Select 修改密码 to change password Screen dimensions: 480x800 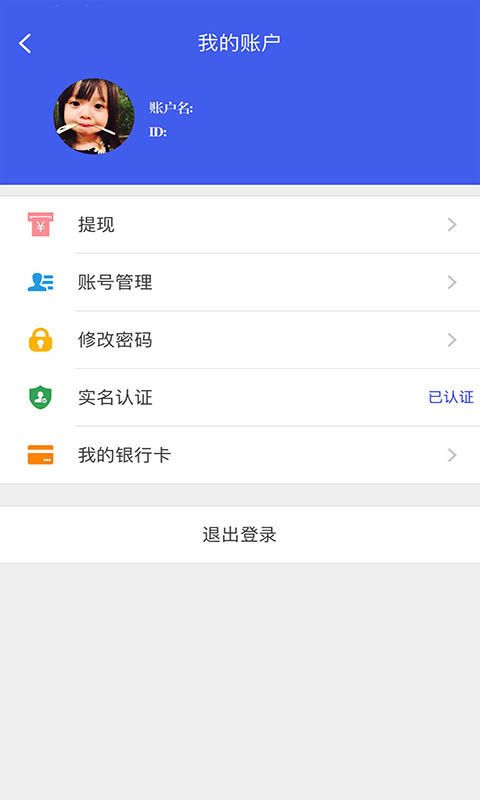coord(240,340)
